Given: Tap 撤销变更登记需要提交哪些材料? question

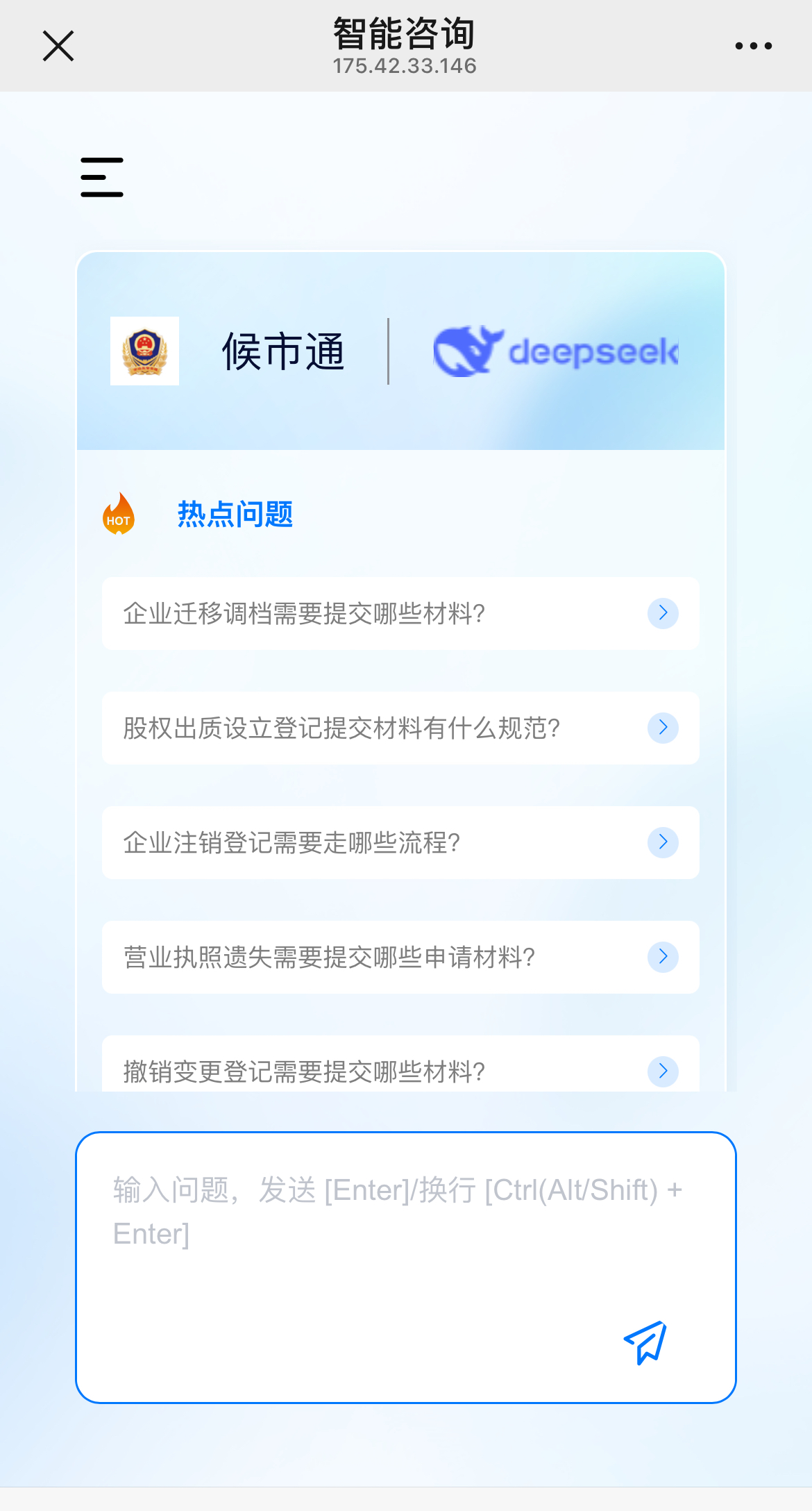Looking at the screenshot, I should [x=400, y=1064].
